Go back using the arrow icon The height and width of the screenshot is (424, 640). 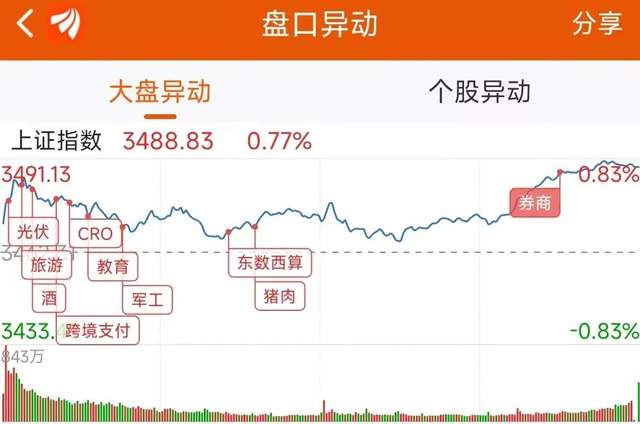coord(25,24)
